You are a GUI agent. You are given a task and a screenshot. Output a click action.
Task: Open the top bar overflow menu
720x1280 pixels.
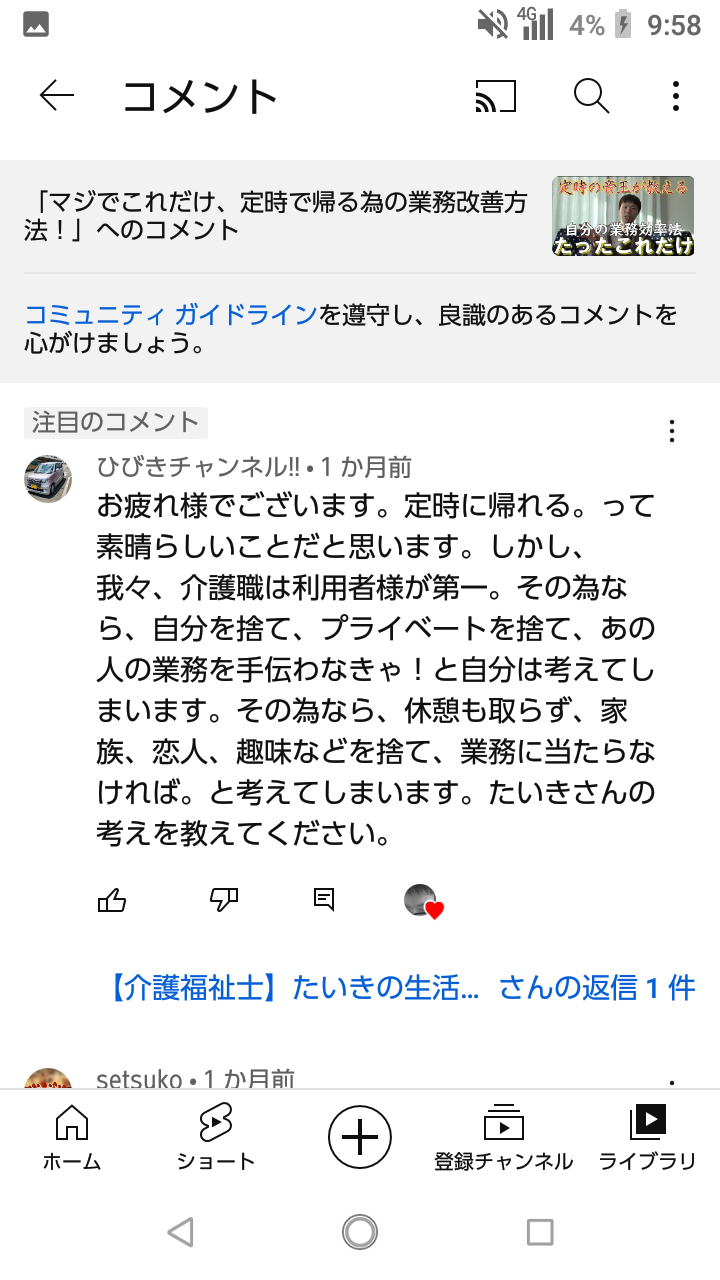(x=676, y=96)
